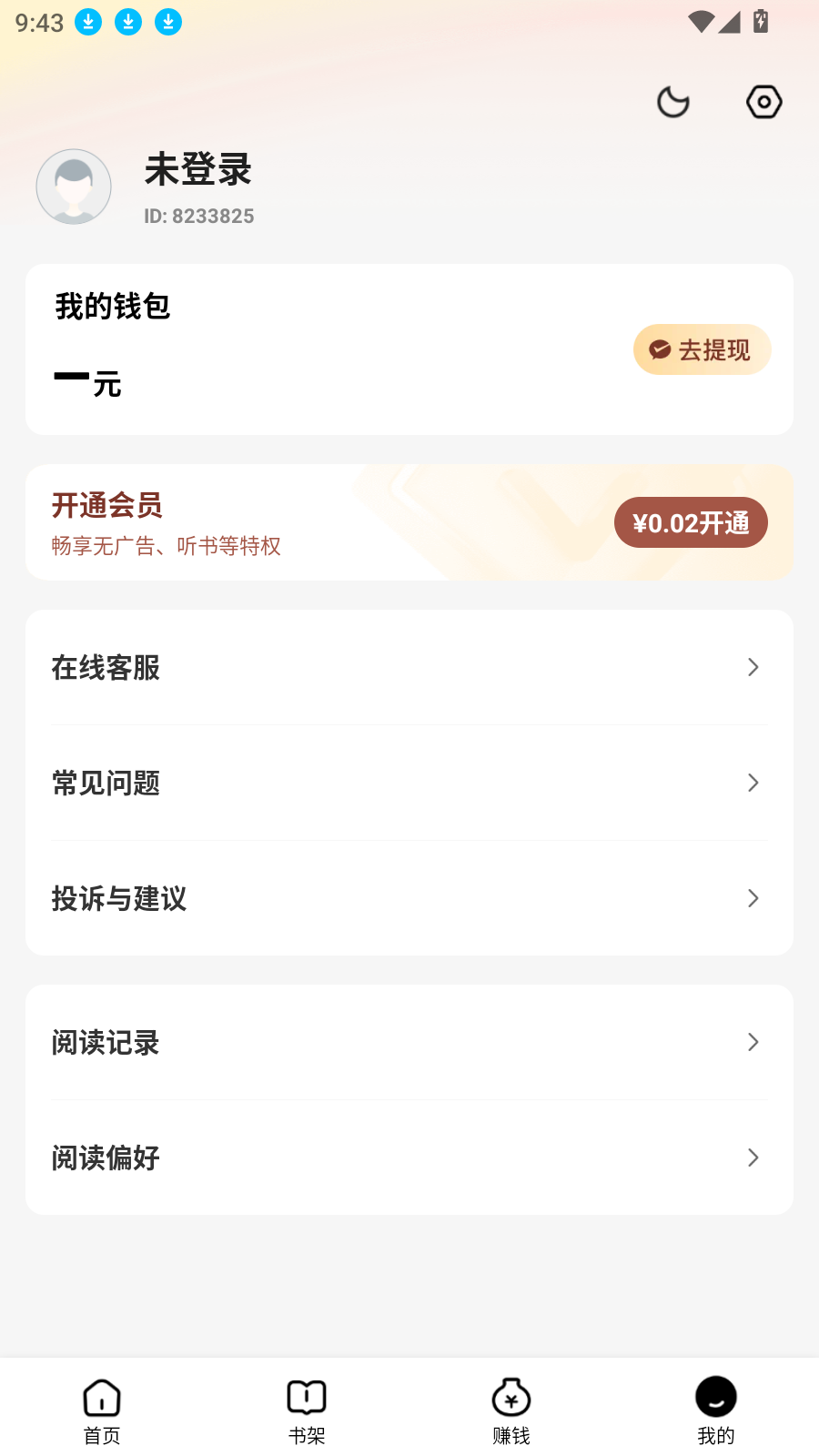Tap the user avatar placeholder image
Image resolution: width=819 pixels, height=1456 pixels.
point(73,186)
